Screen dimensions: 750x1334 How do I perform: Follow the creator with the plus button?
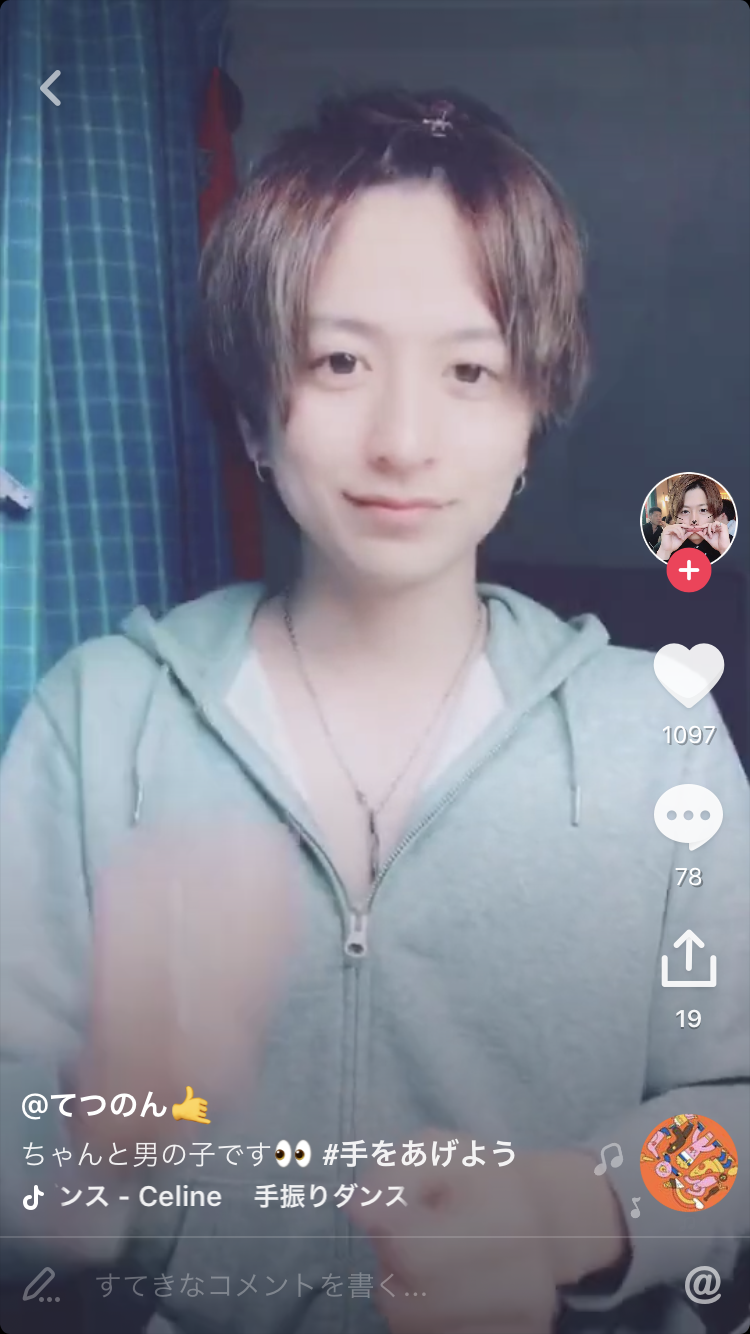[689, 572]
